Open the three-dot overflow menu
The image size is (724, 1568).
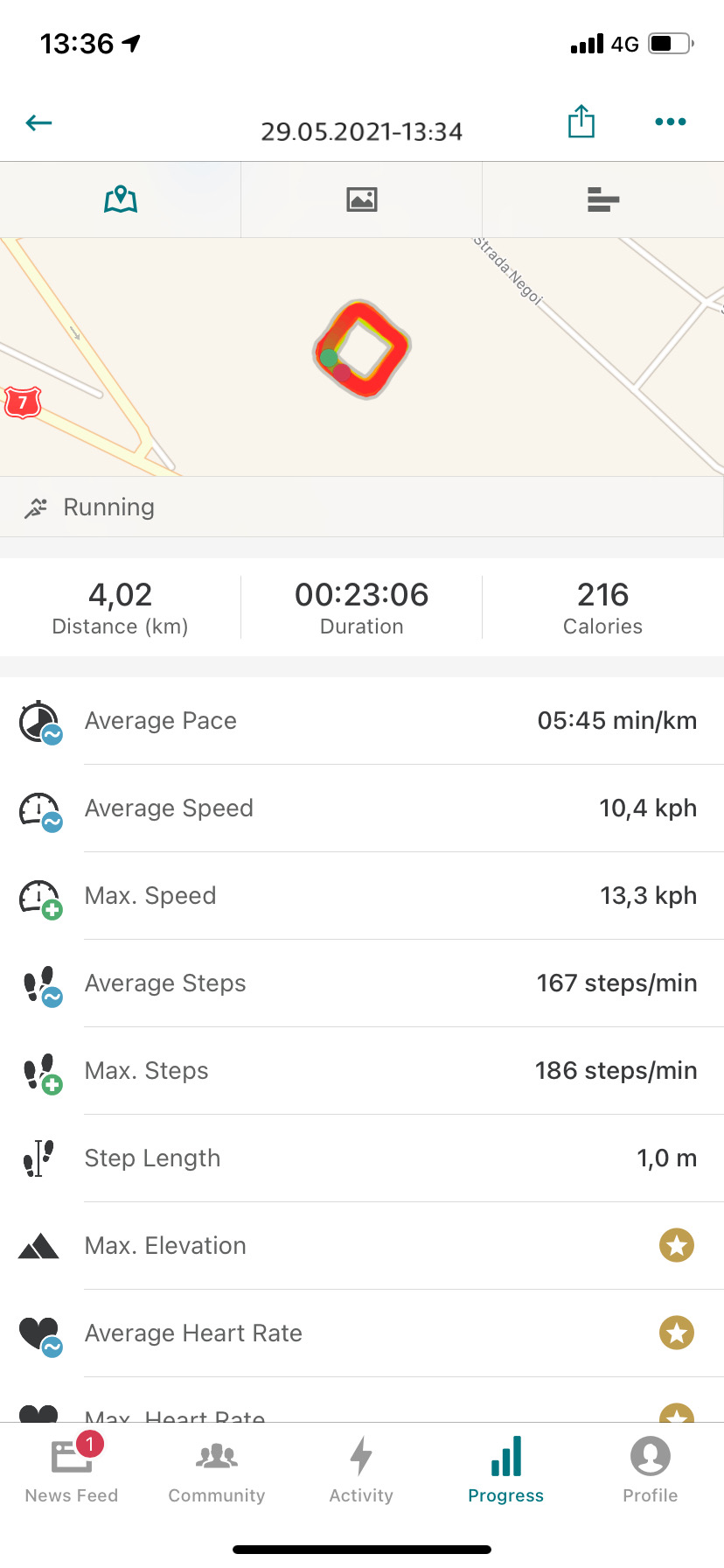pyautogui.click(x=671, y=122)
